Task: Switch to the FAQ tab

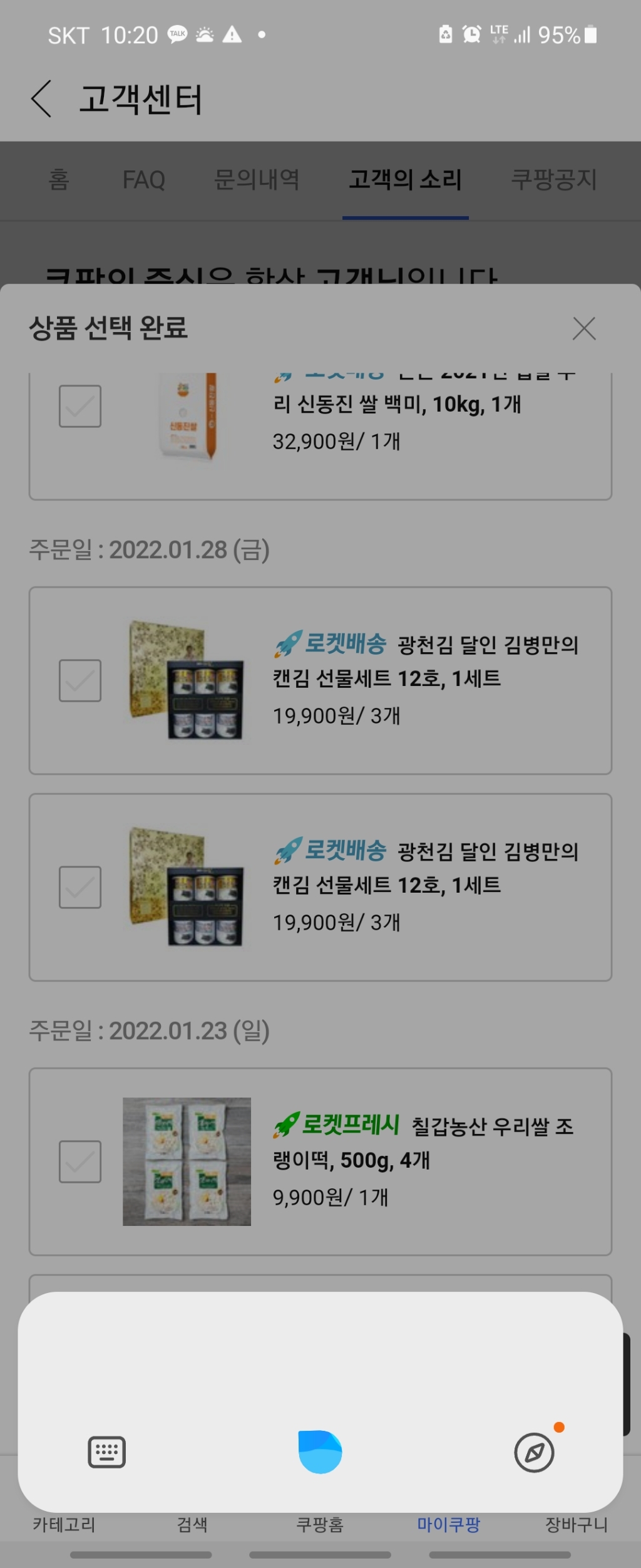Action: (x=143, y=180)
